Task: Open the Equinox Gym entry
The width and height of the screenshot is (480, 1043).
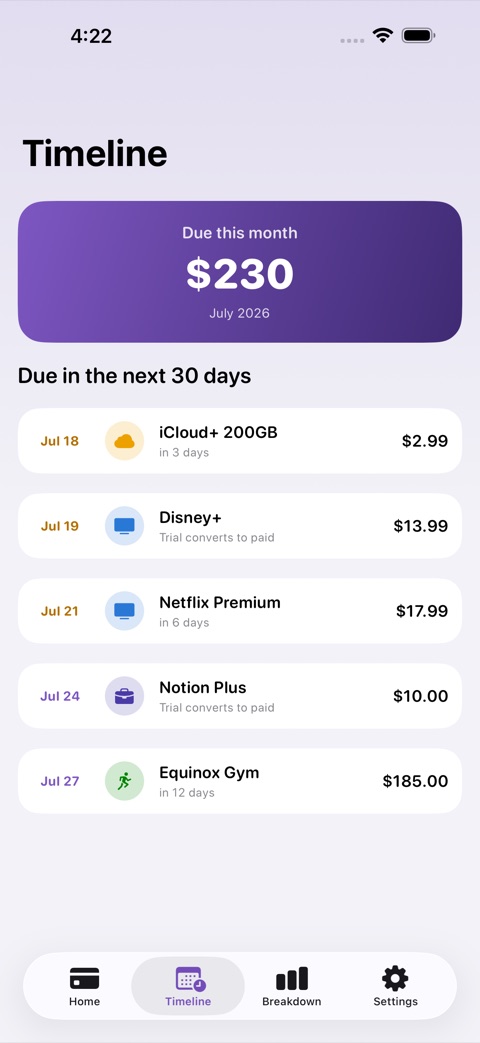Action: coord(240,782)
